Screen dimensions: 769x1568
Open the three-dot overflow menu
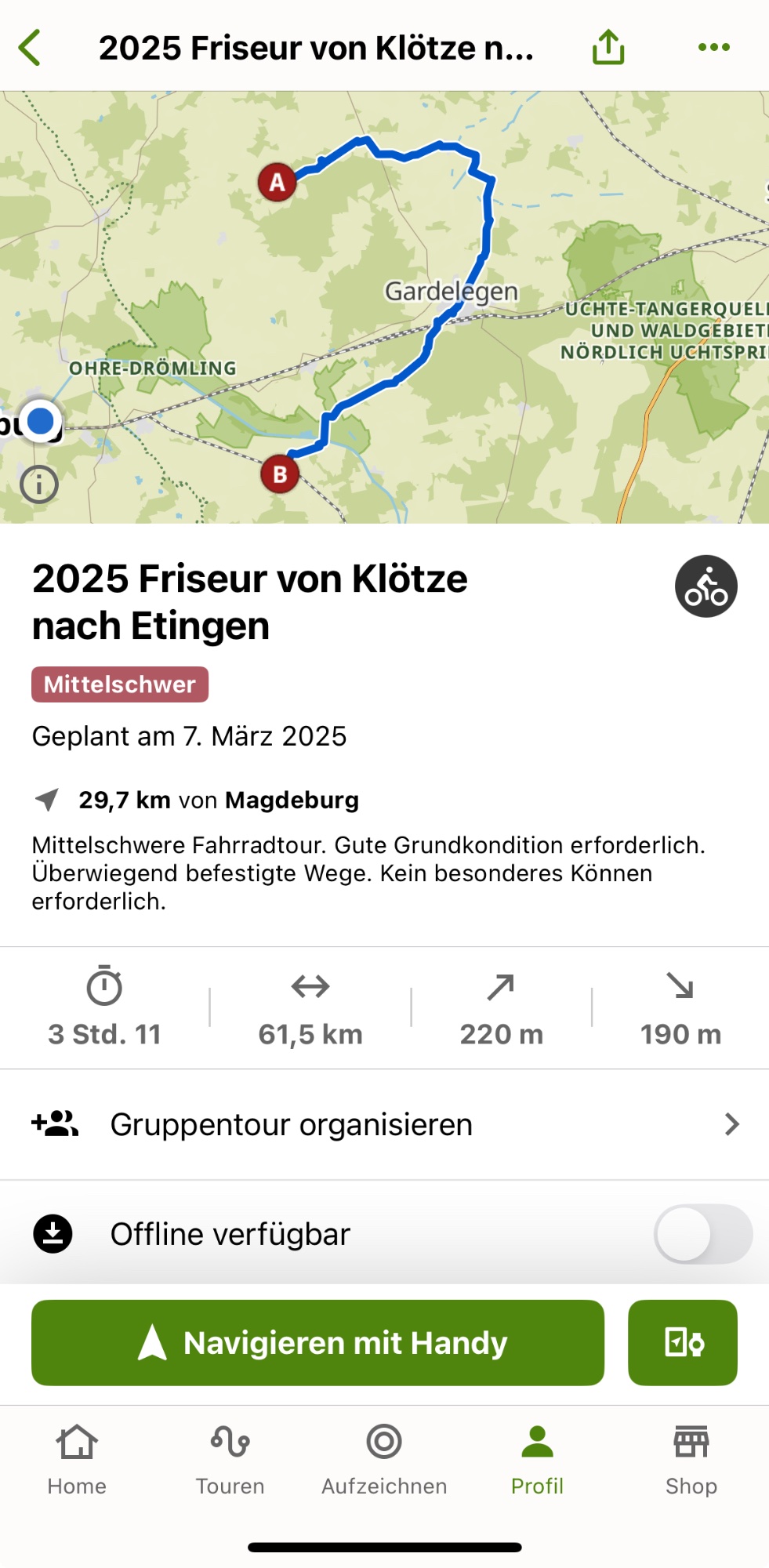click(713, 47)
